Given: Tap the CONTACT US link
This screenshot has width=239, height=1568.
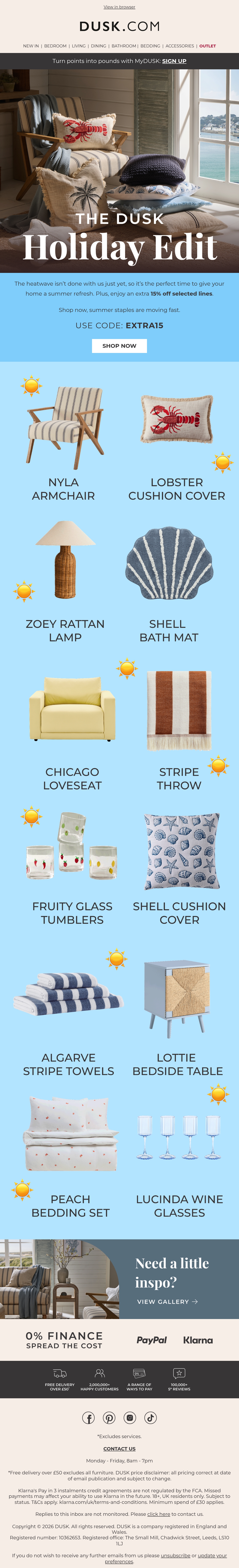Looking at the screenshot, I should (119, 1449).
